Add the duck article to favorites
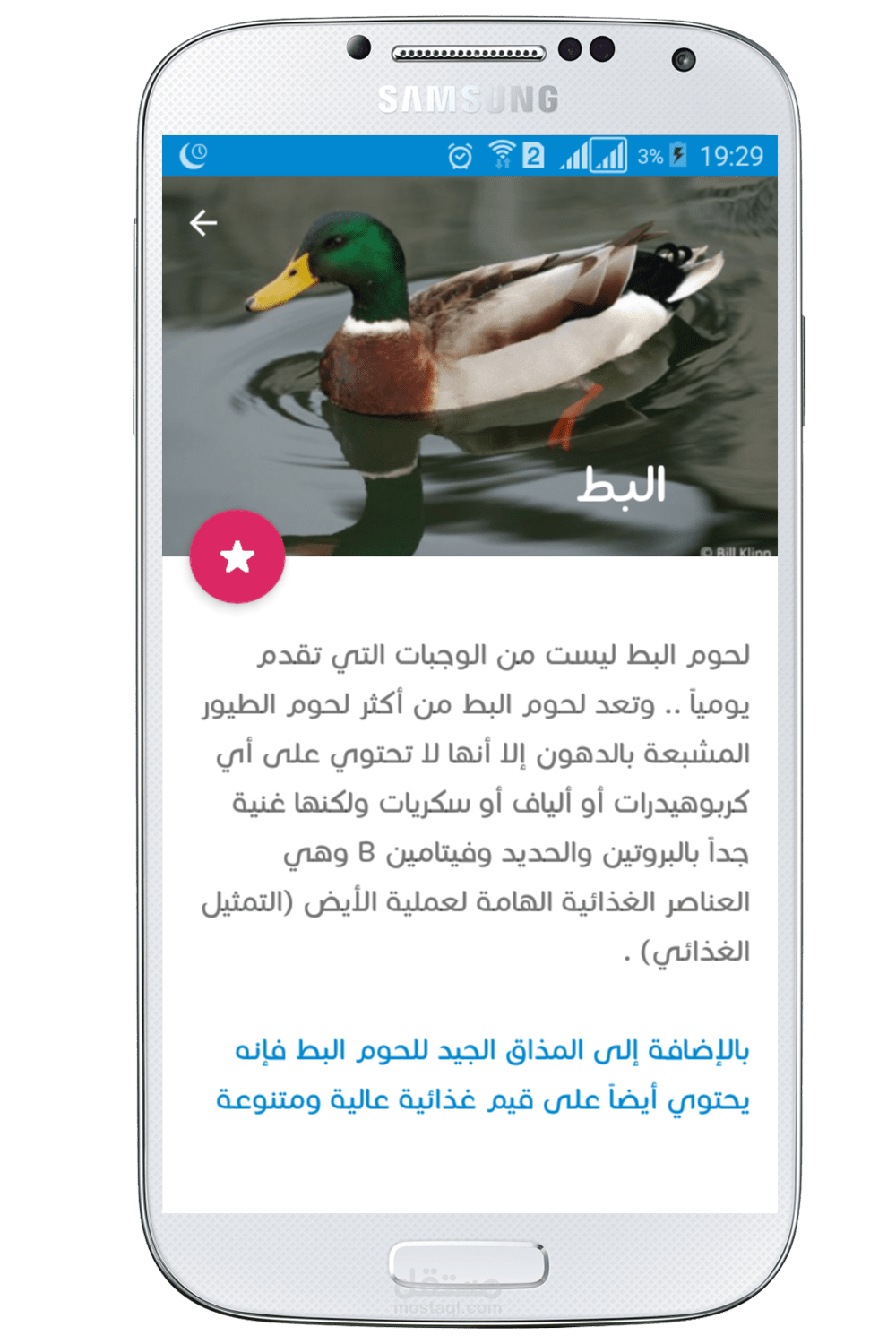Viewport: 896px width, 1344px height. [237, 556]
